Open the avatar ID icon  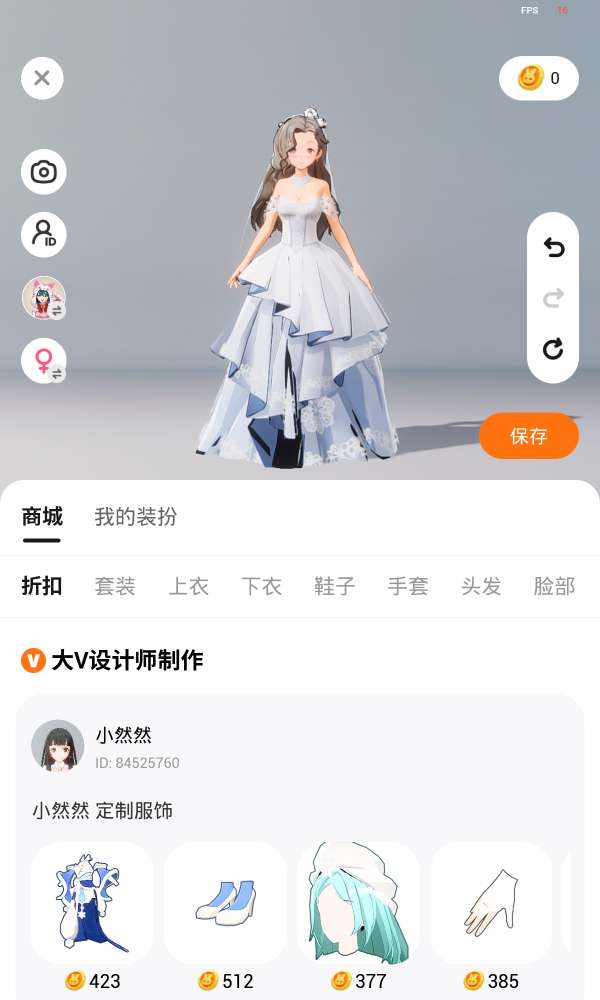click(43, 234)
